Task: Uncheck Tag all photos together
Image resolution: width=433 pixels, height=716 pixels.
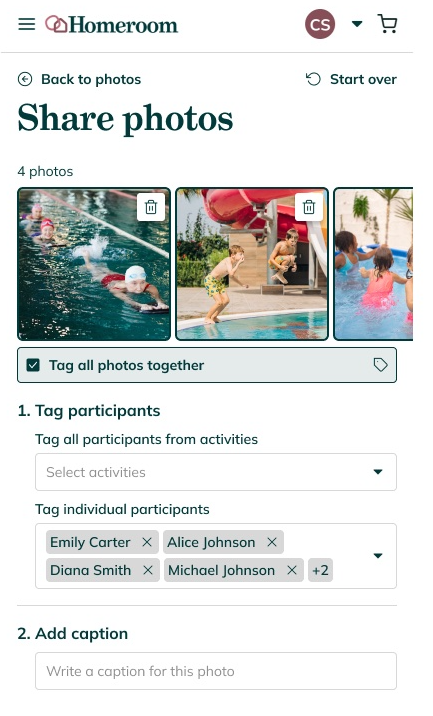Action: [x=33, y=365]
